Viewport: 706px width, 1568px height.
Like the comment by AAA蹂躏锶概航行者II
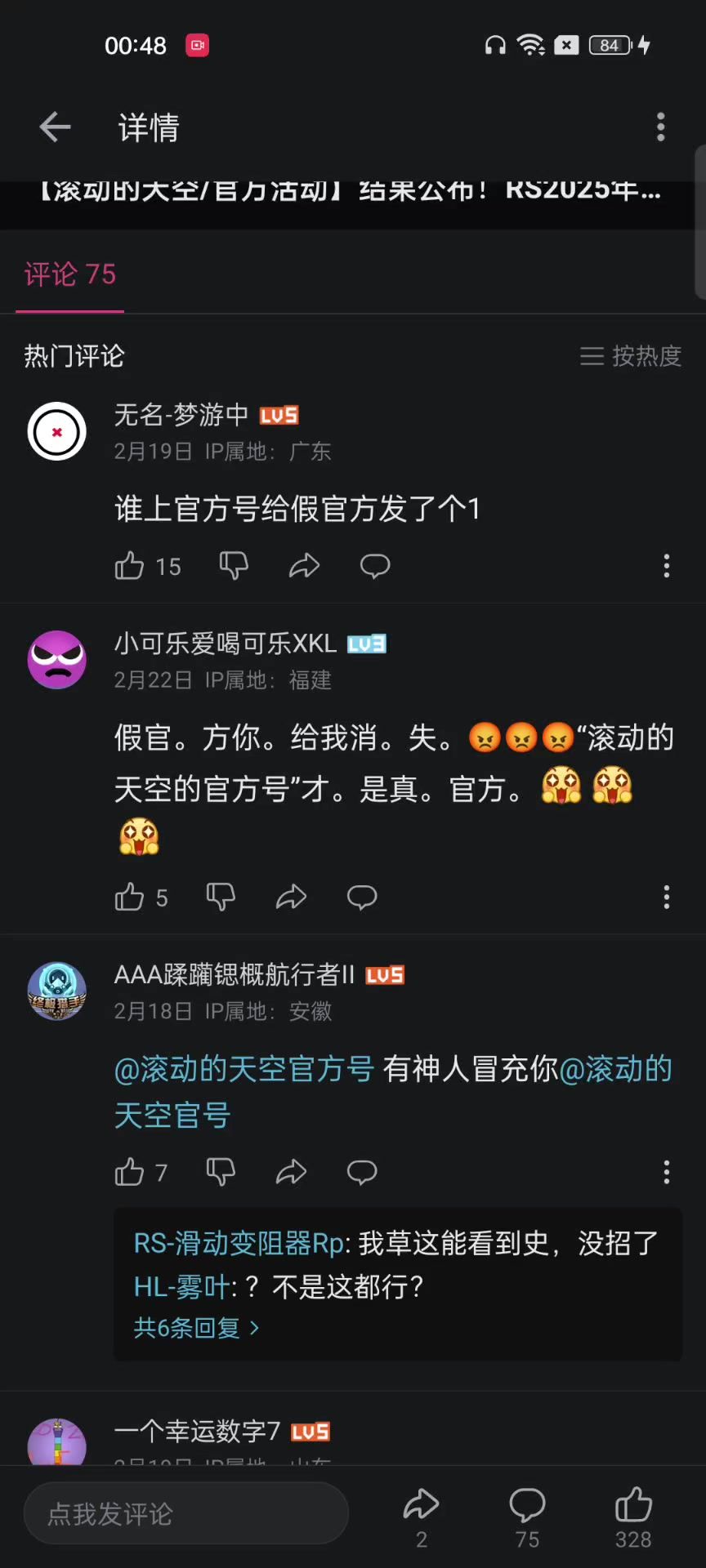[130, 1173]
